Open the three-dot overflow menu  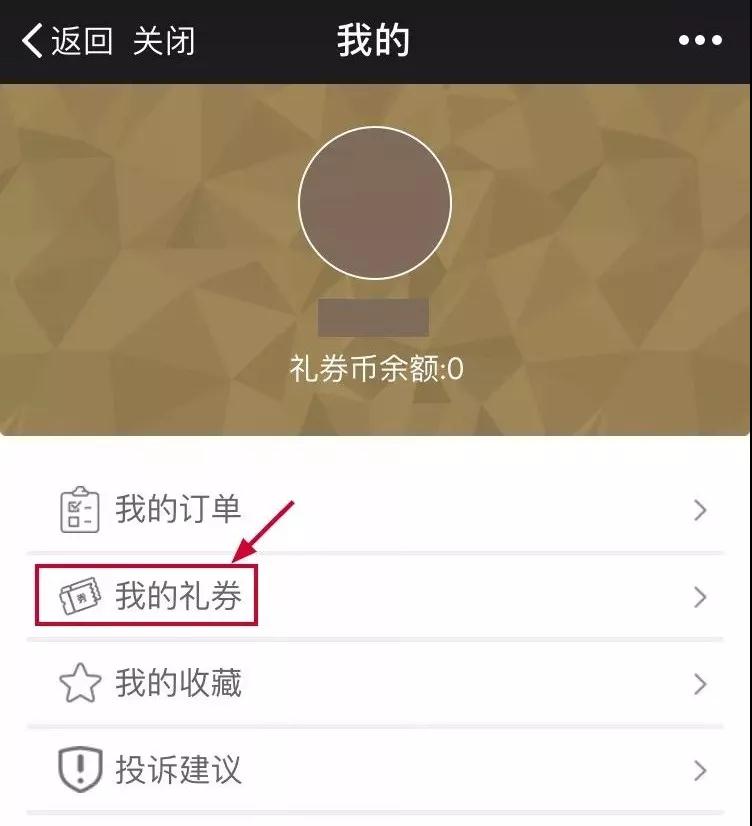pos(700,41)
